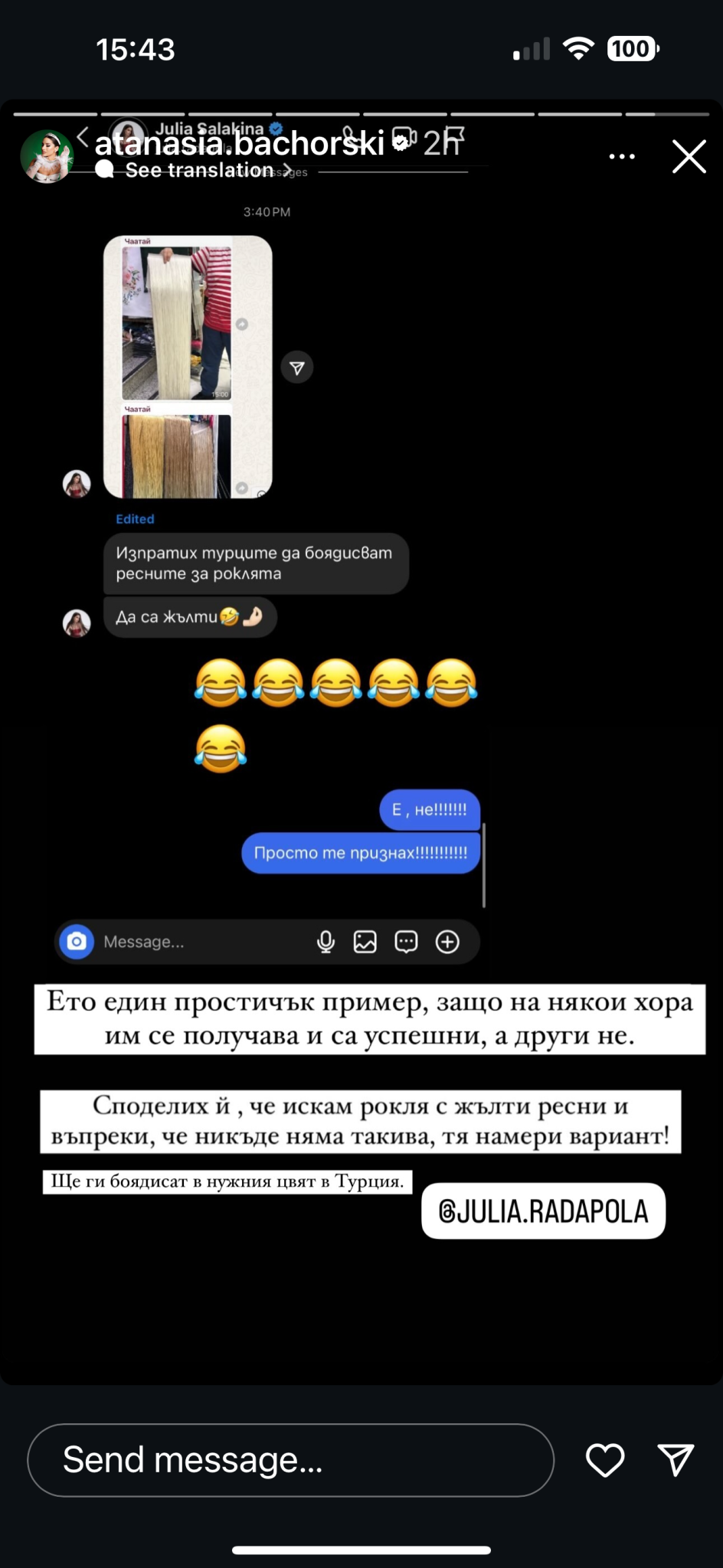Open the story overflow menu
723x1568 pixels.
621,157
